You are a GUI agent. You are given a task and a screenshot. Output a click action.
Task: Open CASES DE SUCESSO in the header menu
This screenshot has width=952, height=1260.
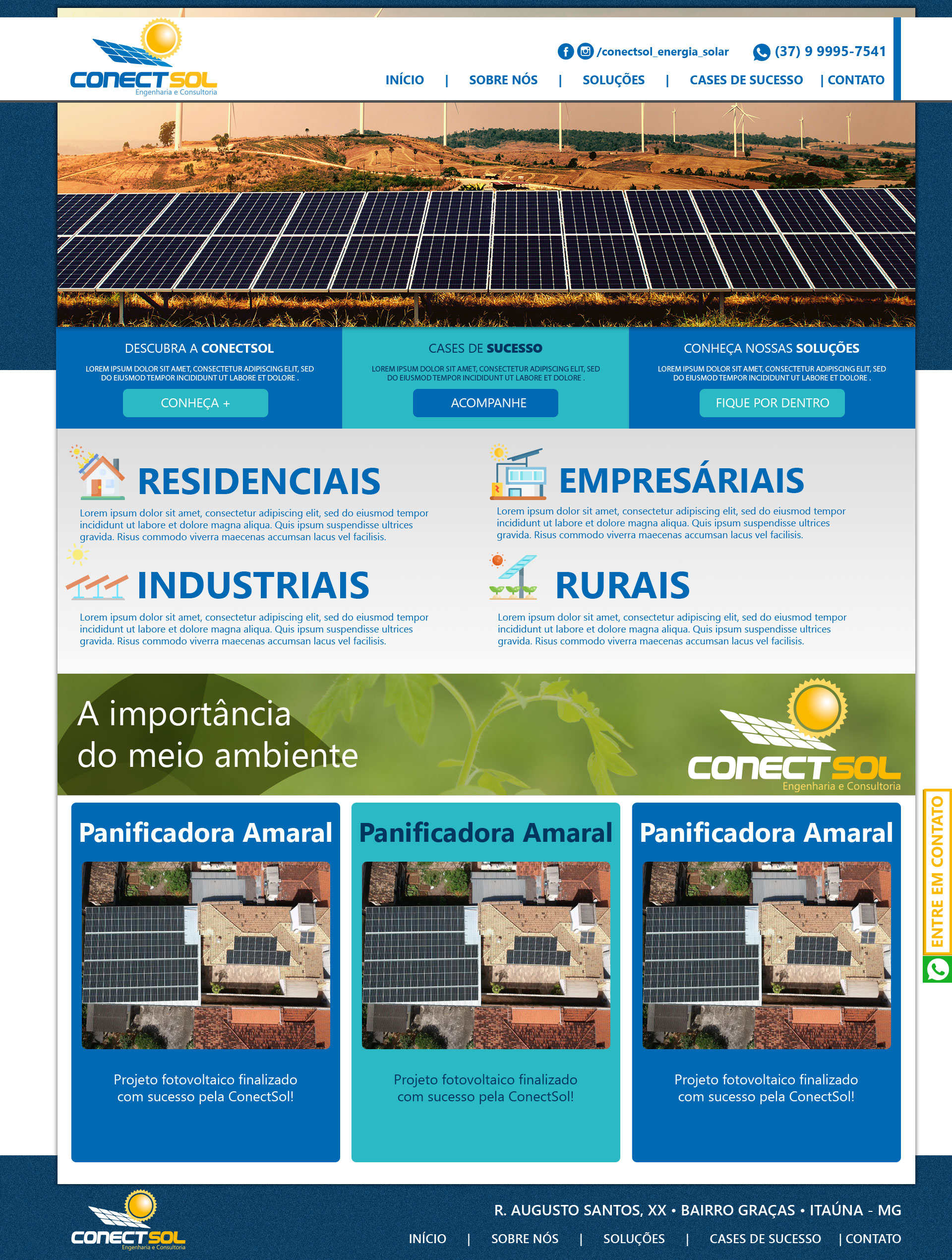pos(746,80)
